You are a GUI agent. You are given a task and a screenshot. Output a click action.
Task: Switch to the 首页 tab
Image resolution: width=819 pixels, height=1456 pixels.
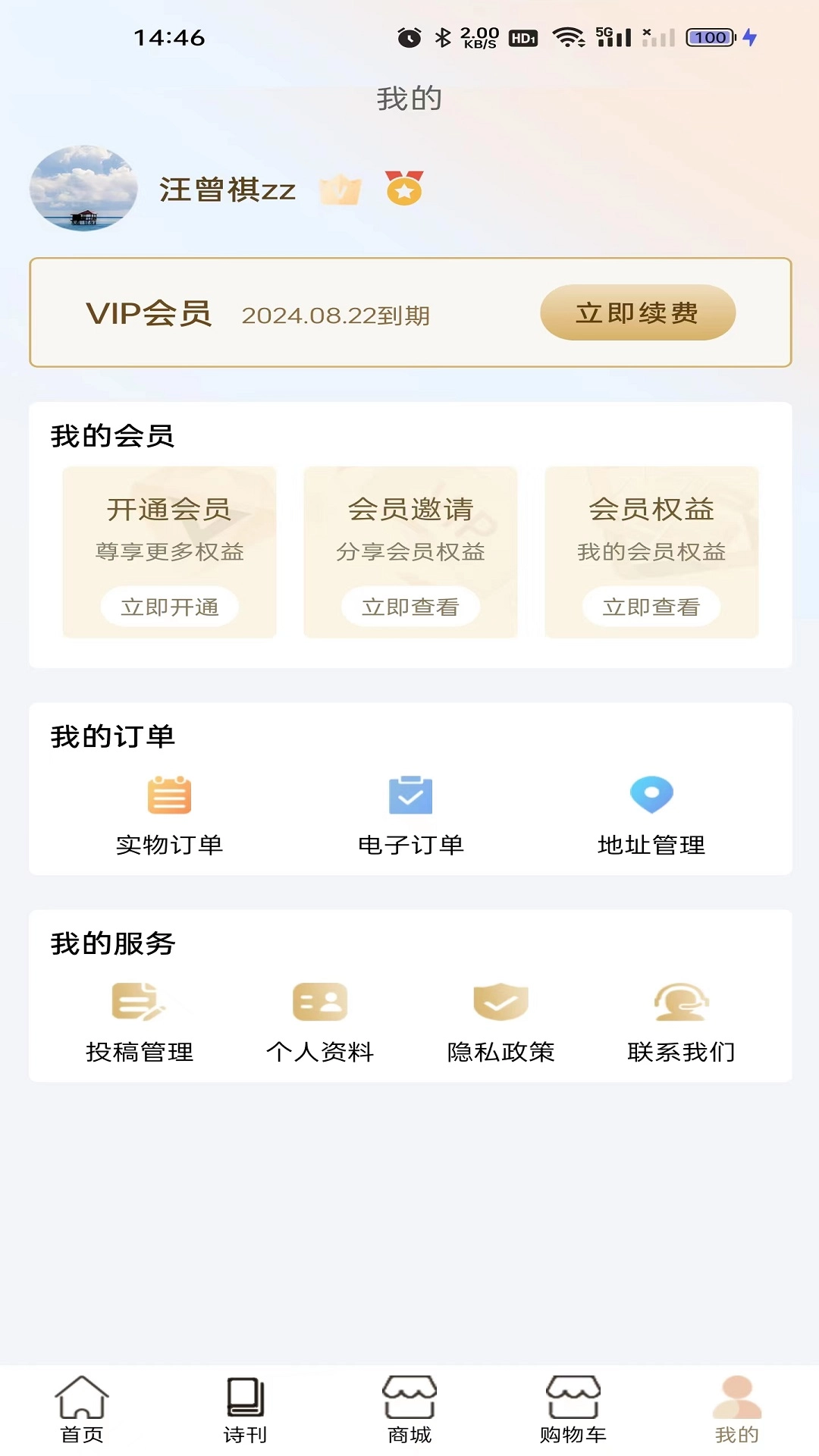(82, 1407)
